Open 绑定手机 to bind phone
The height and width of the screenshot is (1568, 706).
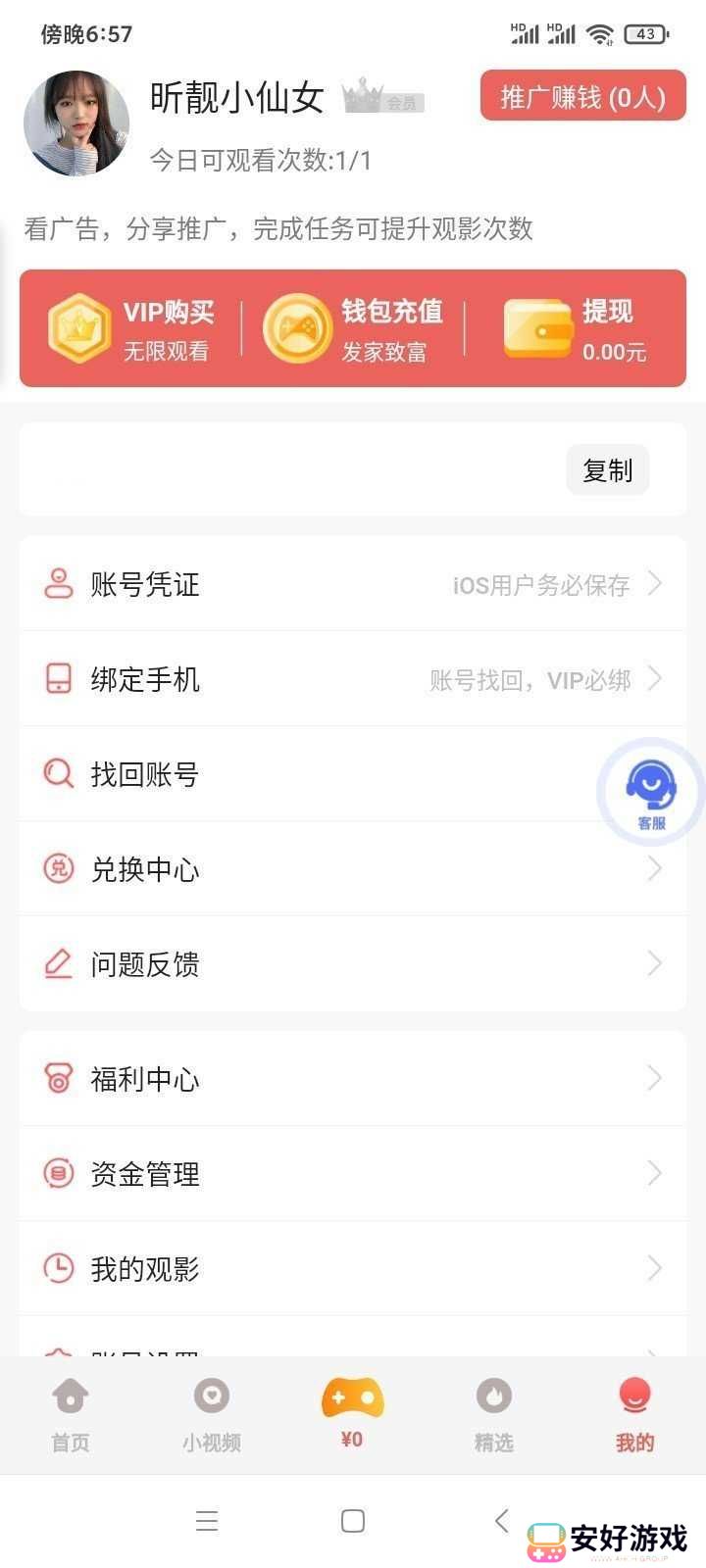pos(353,679)
